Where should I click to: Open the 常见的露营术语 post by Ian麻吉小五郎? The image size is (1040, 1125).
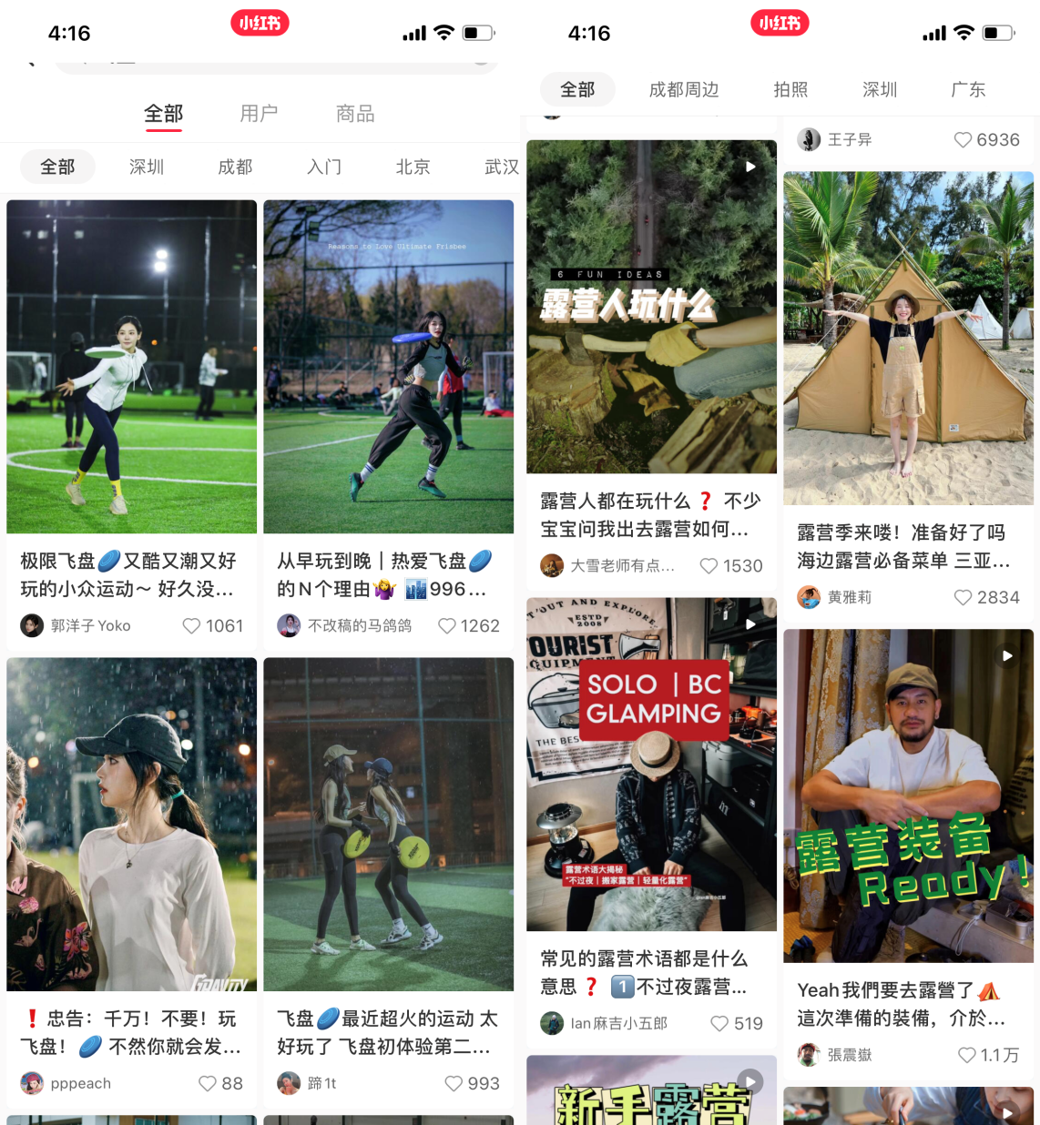651,764
